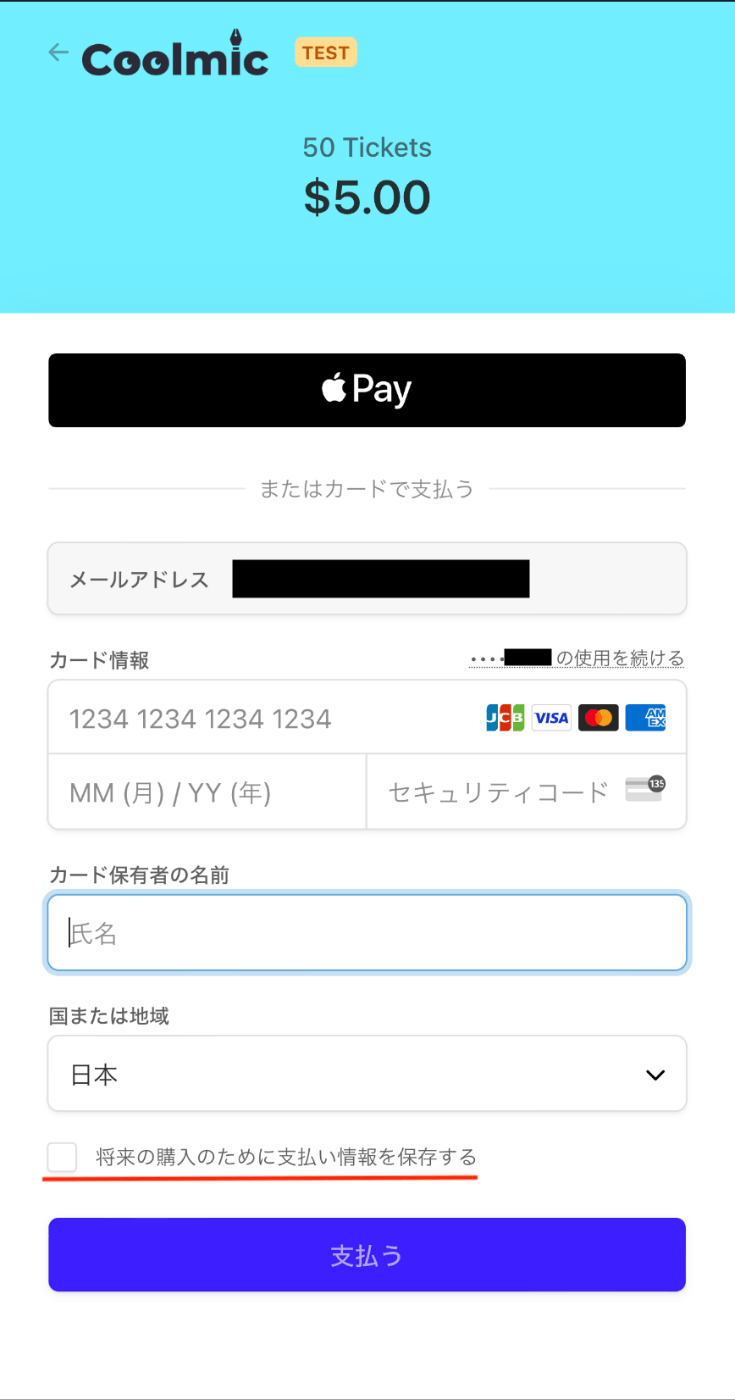The height and width of the screenshot is (1400, 735).
Task: Focus the MM / YY expiry date field
Action: 207,792
